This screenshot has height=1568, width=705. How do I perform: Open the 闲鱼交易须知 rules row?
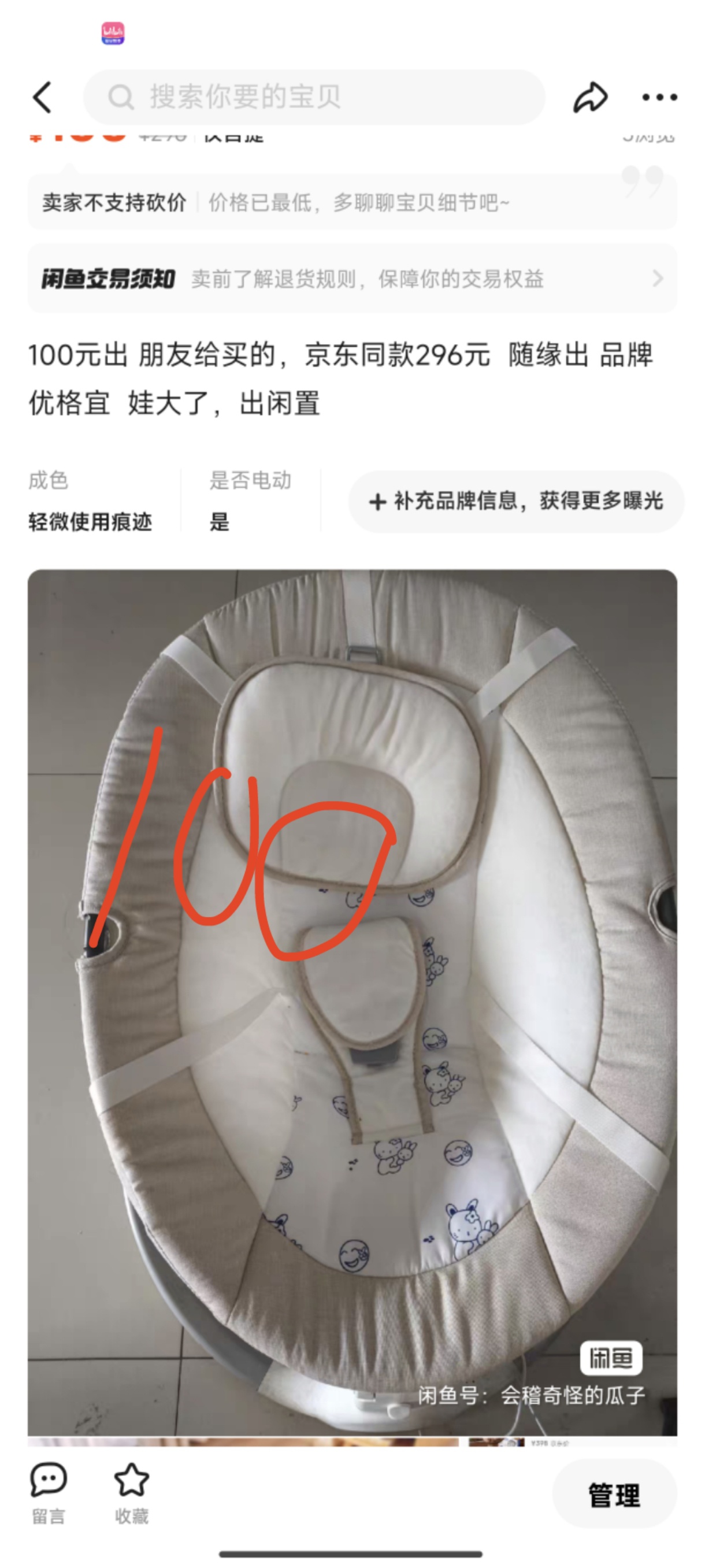(352, 279)
